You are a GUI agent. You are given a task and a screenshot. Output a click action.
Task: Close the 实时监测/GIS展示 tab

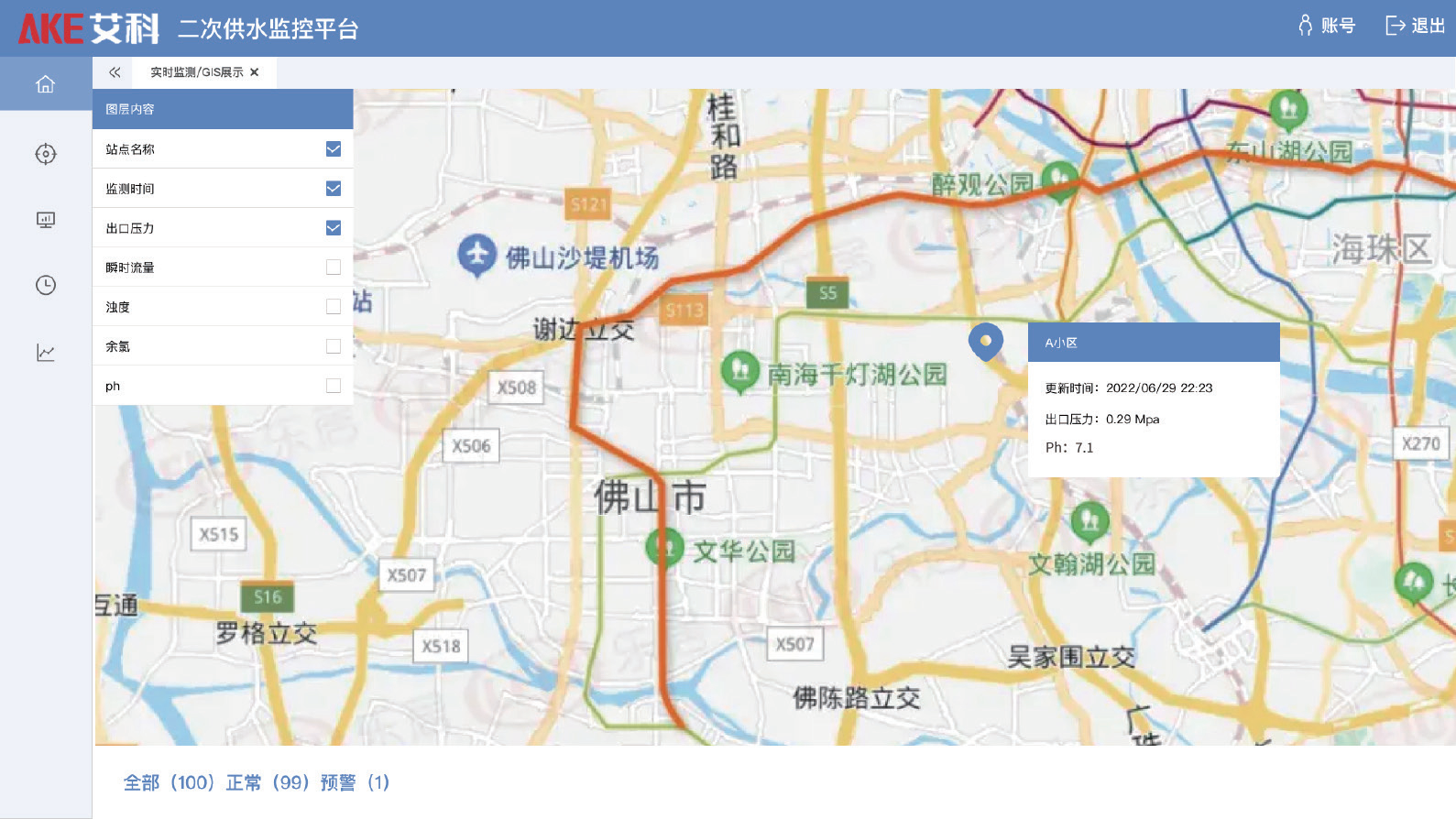click(255, 72)
